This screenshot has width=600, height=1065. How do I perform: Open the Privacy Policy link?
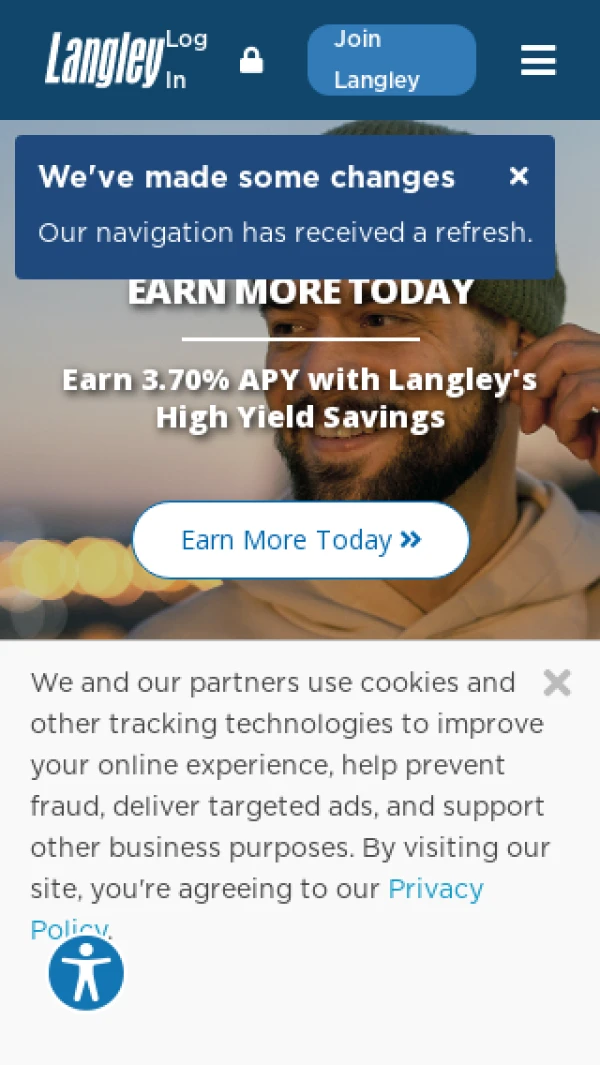[x=435, y=889]
